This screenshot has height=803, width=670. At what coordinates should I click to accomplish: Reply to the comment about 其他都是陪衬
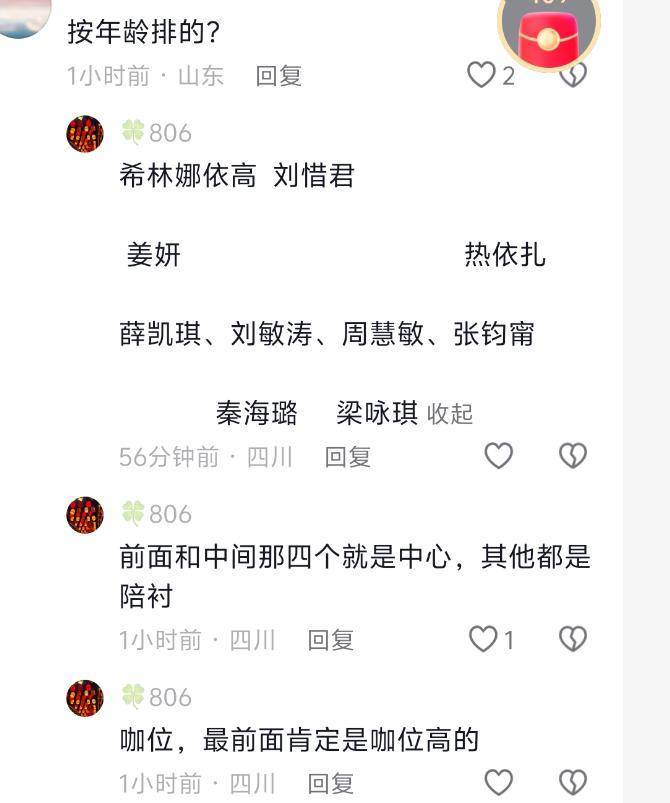point(330,640)
